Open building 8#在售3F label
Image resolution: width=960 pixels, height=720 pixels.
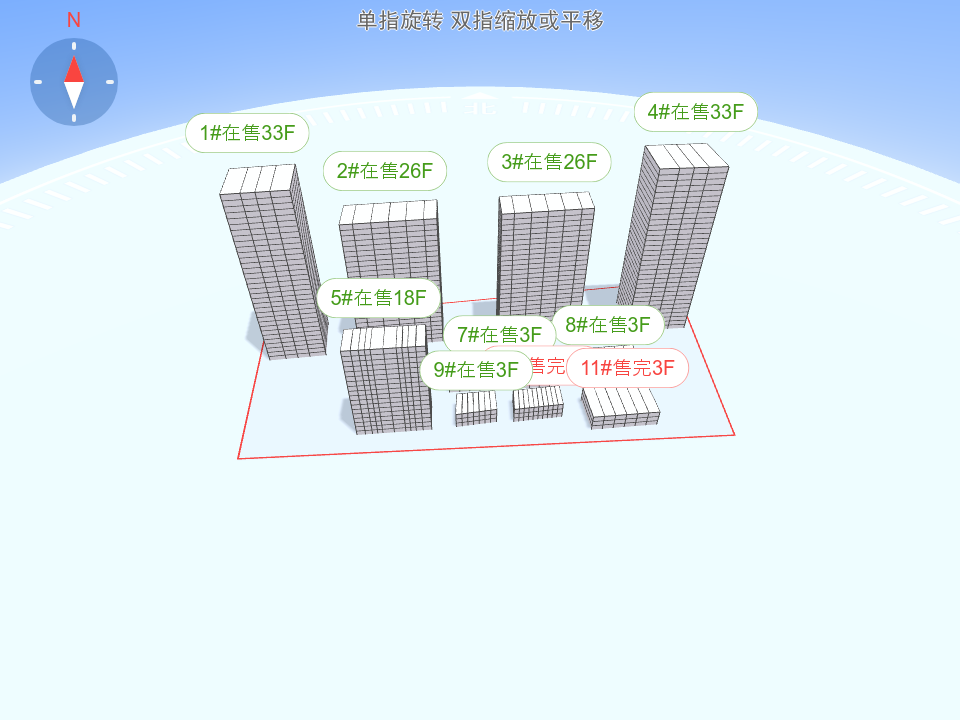608,325
